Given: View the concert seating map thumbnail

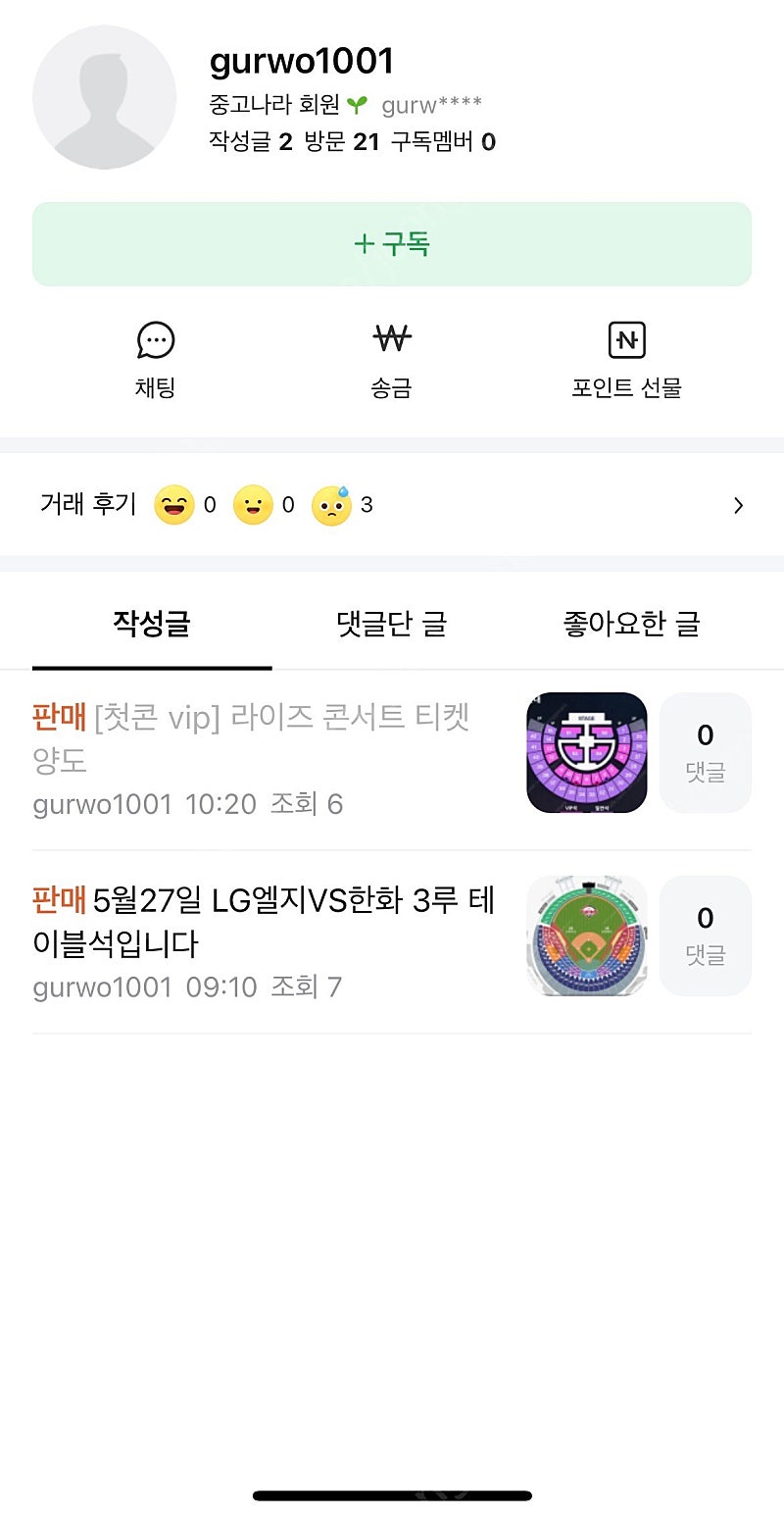Looking at the screenshot, I should [x=587, y=753].
